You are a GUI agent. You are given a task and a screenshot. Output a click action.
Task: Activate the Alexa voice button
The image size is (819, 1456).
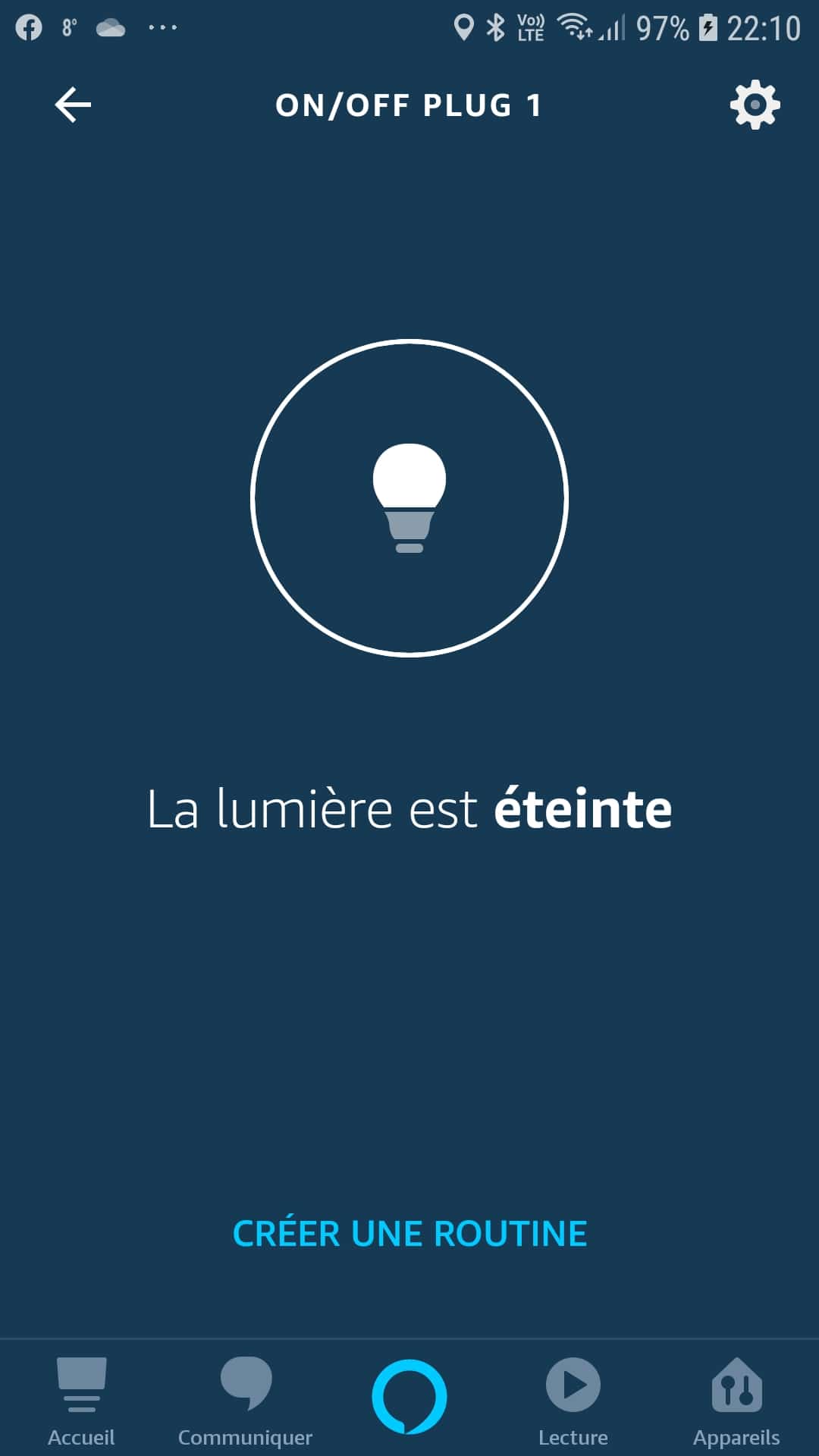tap(409, 1397)
